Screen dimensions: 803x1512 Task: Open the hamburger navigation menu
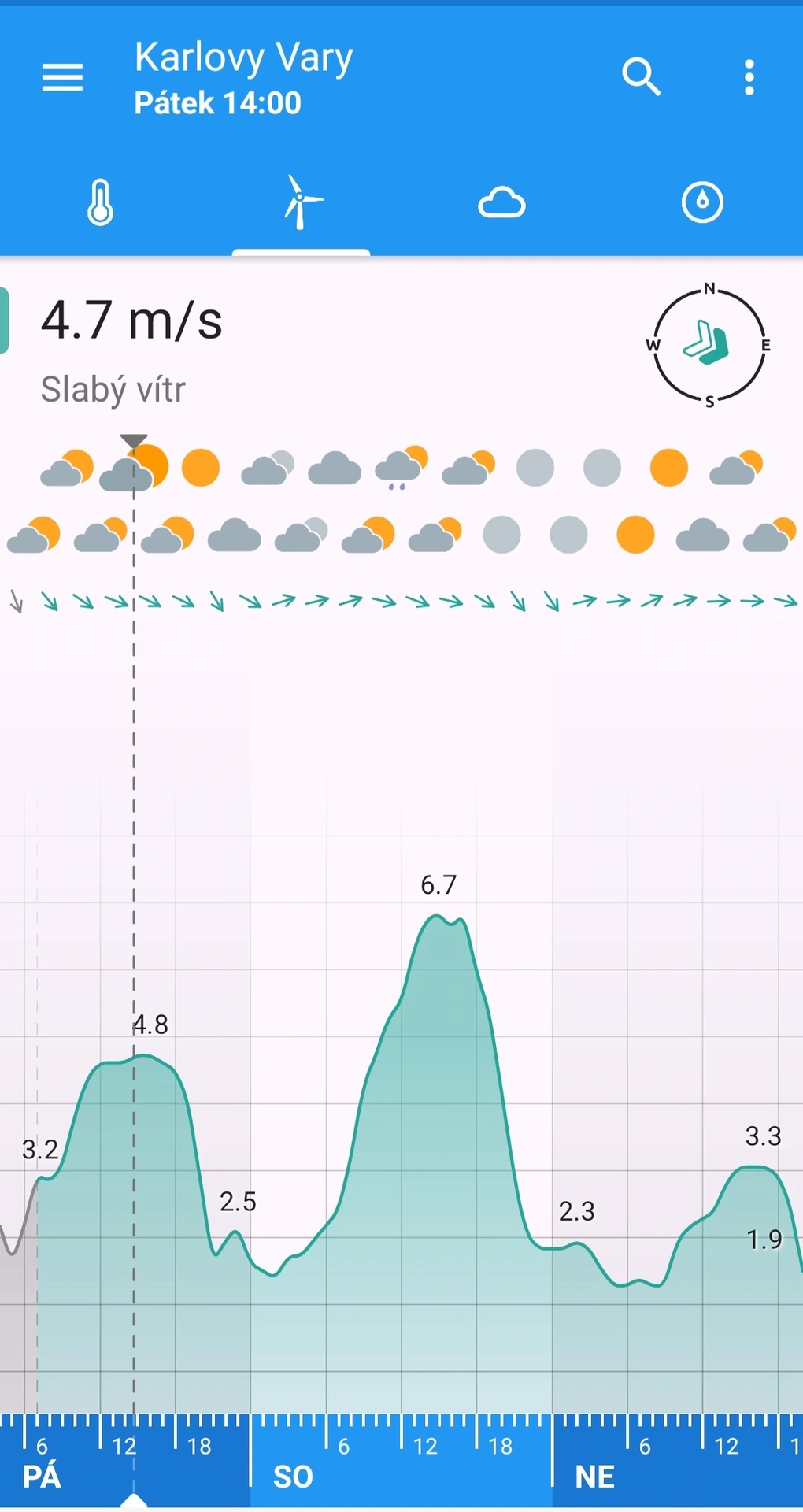(62, 77)
